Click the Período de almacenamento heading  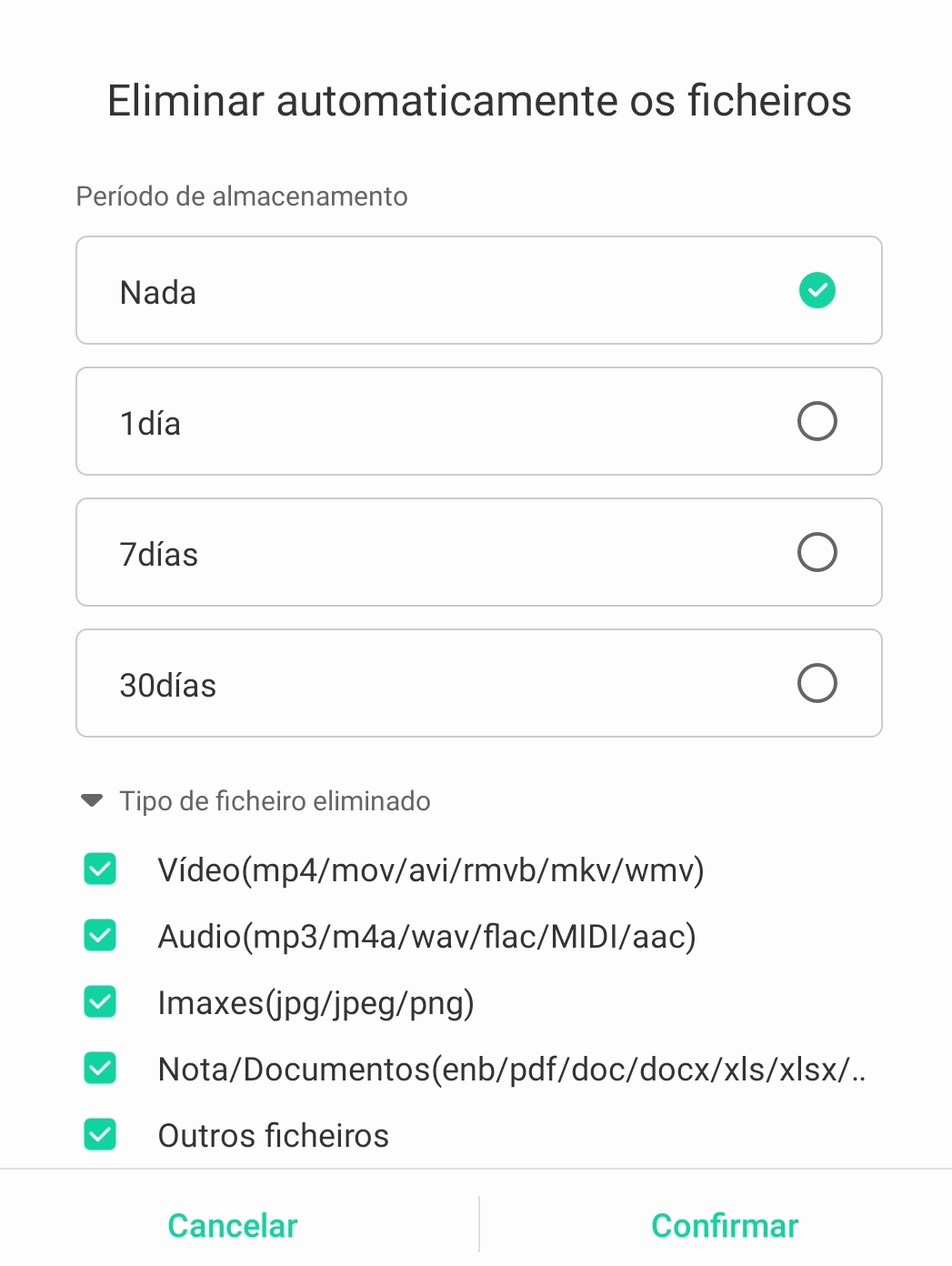(x=242, y=196)
